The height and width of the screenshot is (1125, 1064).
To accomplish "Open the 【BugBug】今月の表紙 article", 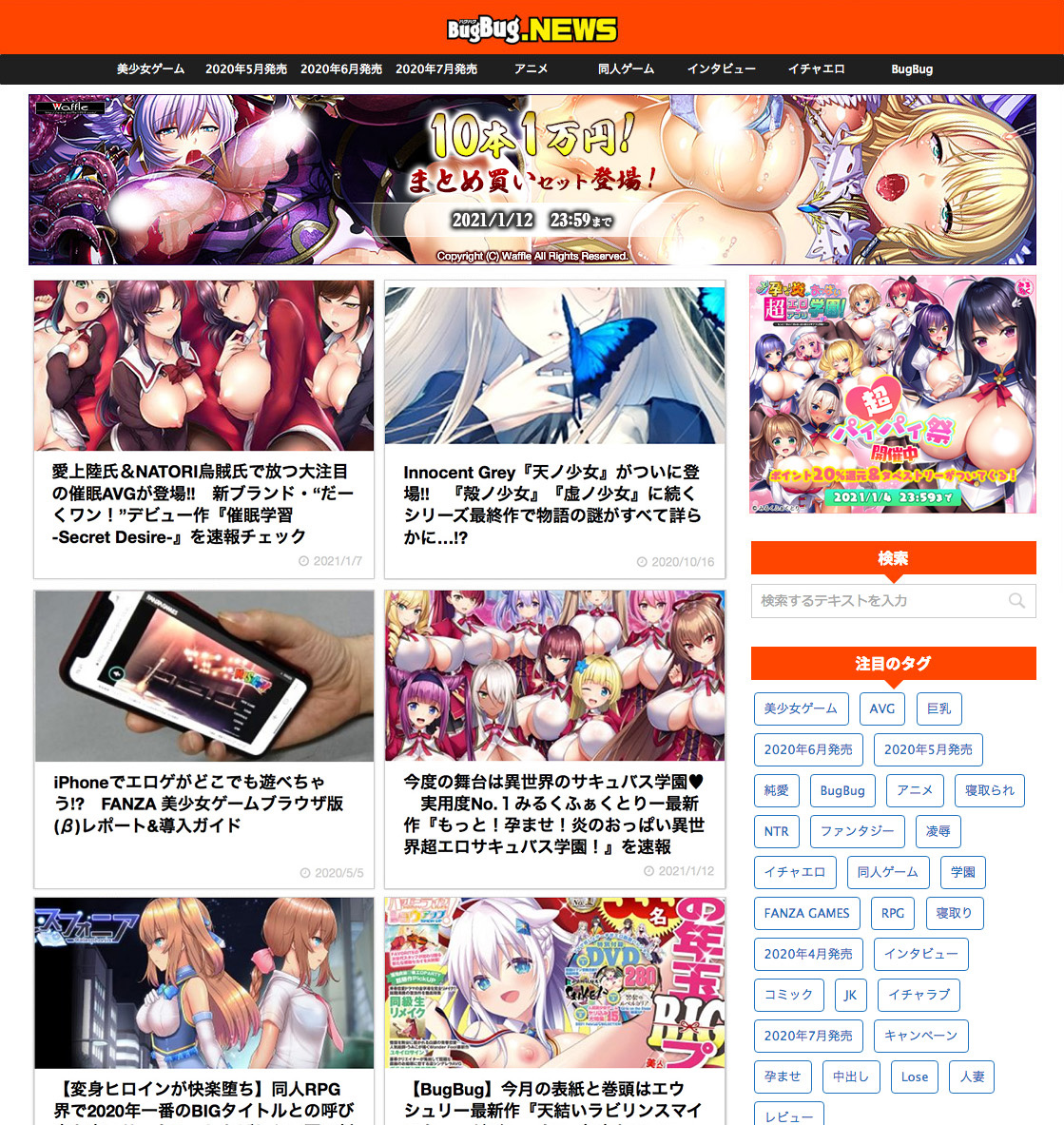I will coord(554,1098).
